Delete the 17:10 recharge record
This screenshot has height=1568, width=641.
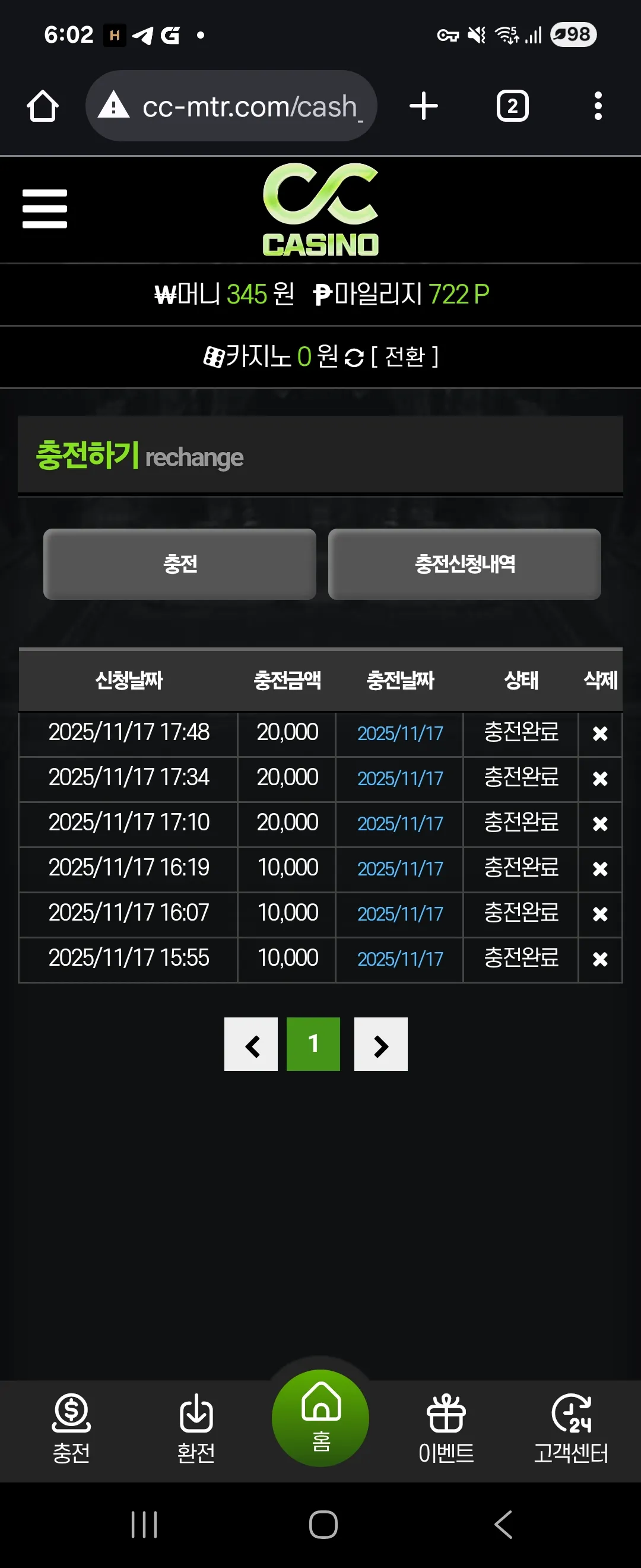pos(599,824)
